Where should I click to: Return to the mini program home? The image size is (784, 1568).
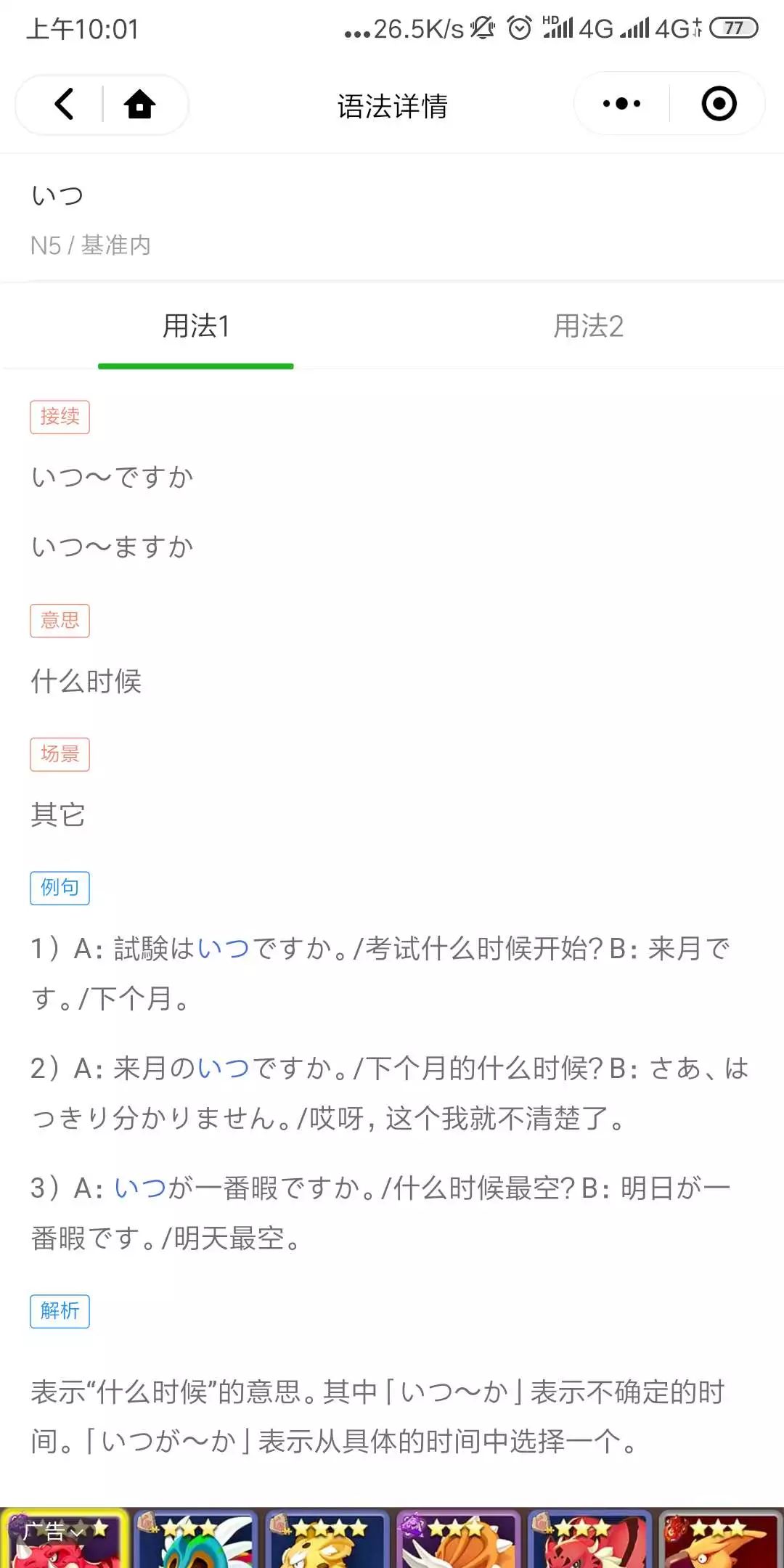pyautogui.click(x=139, y=104)
